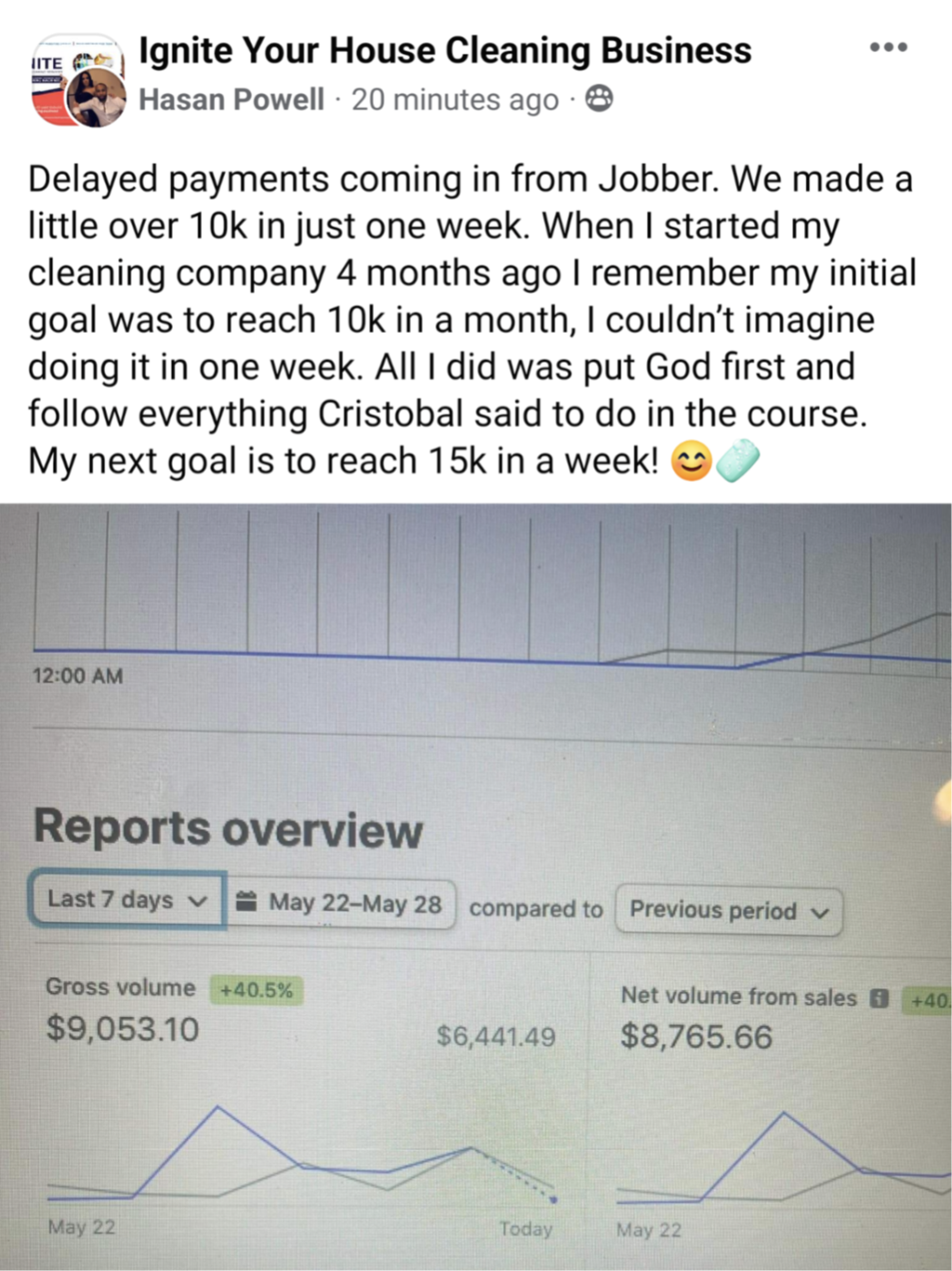Open Ignite Your House Cleaning Business group
The image size is (952, 1271).
445,50
